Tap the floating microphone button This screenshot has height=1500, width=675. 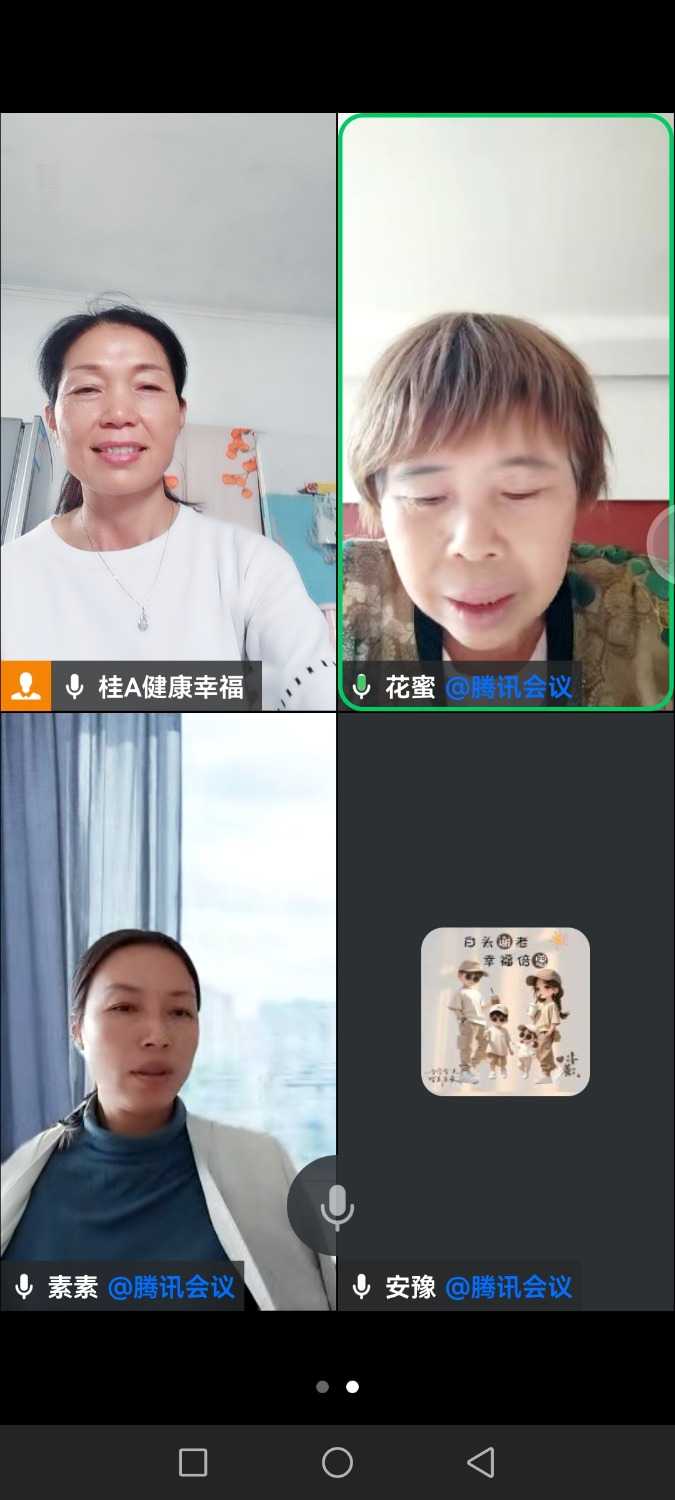coord(336,1206)
